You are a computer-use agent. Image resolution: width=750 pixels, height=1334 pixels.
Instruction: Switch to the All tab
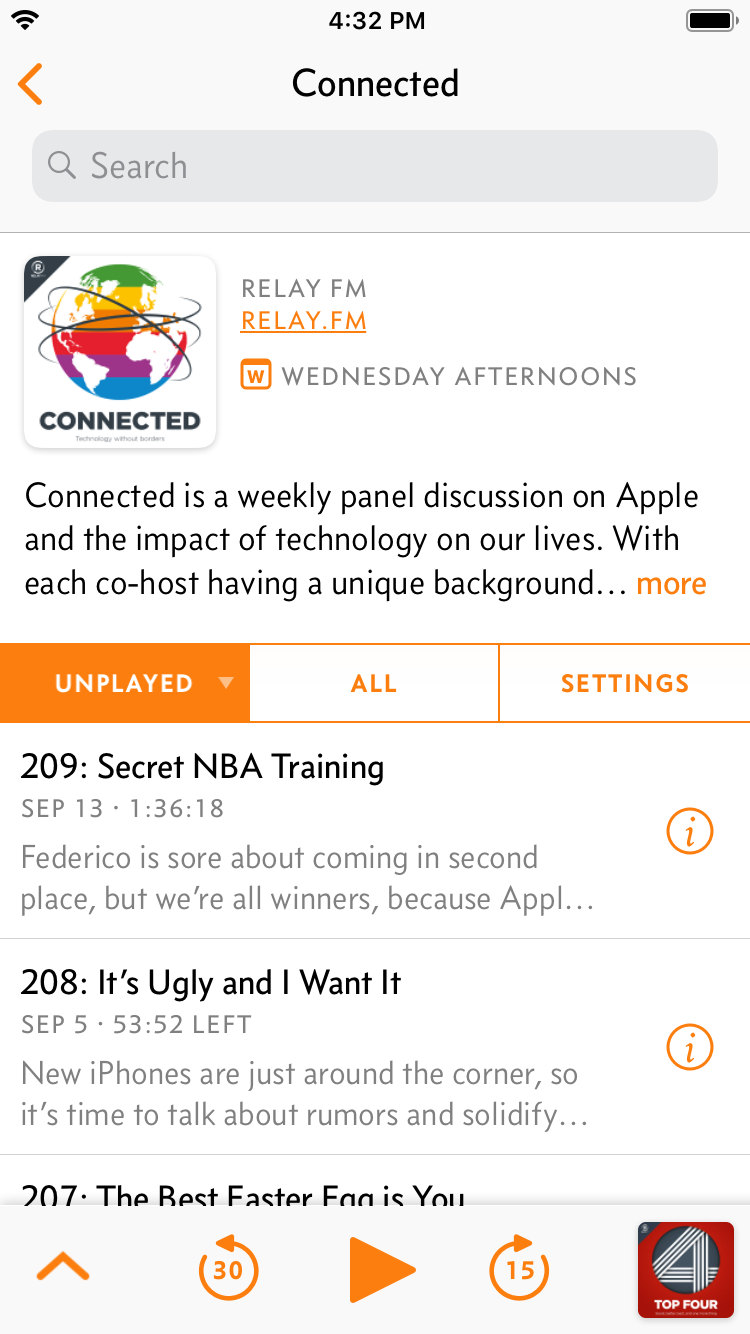click(374, 683)
